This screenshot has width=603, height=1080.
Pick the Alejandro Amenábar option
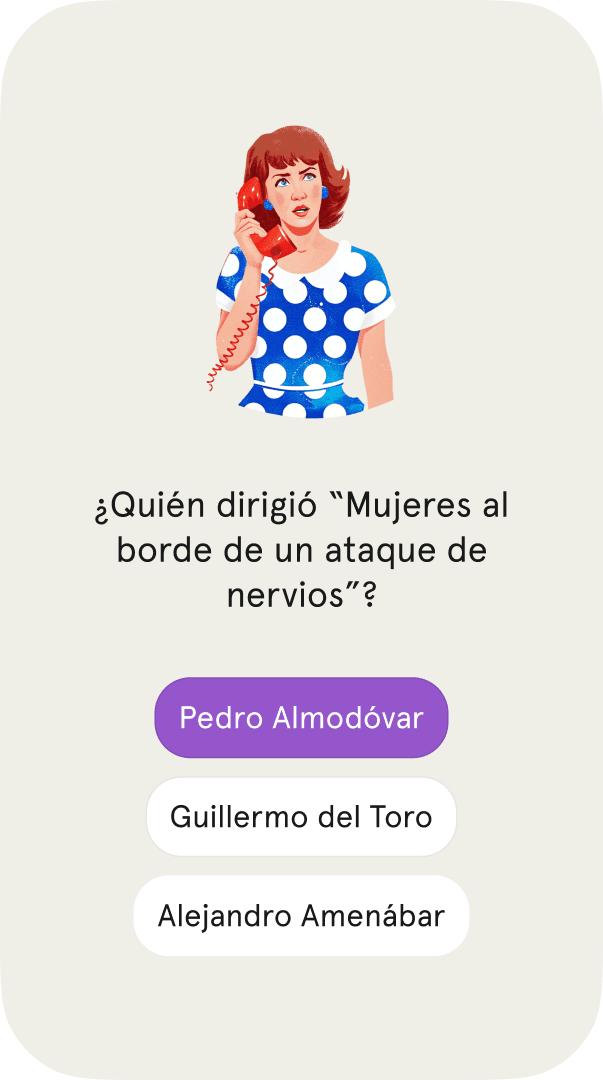click(301, 916)
